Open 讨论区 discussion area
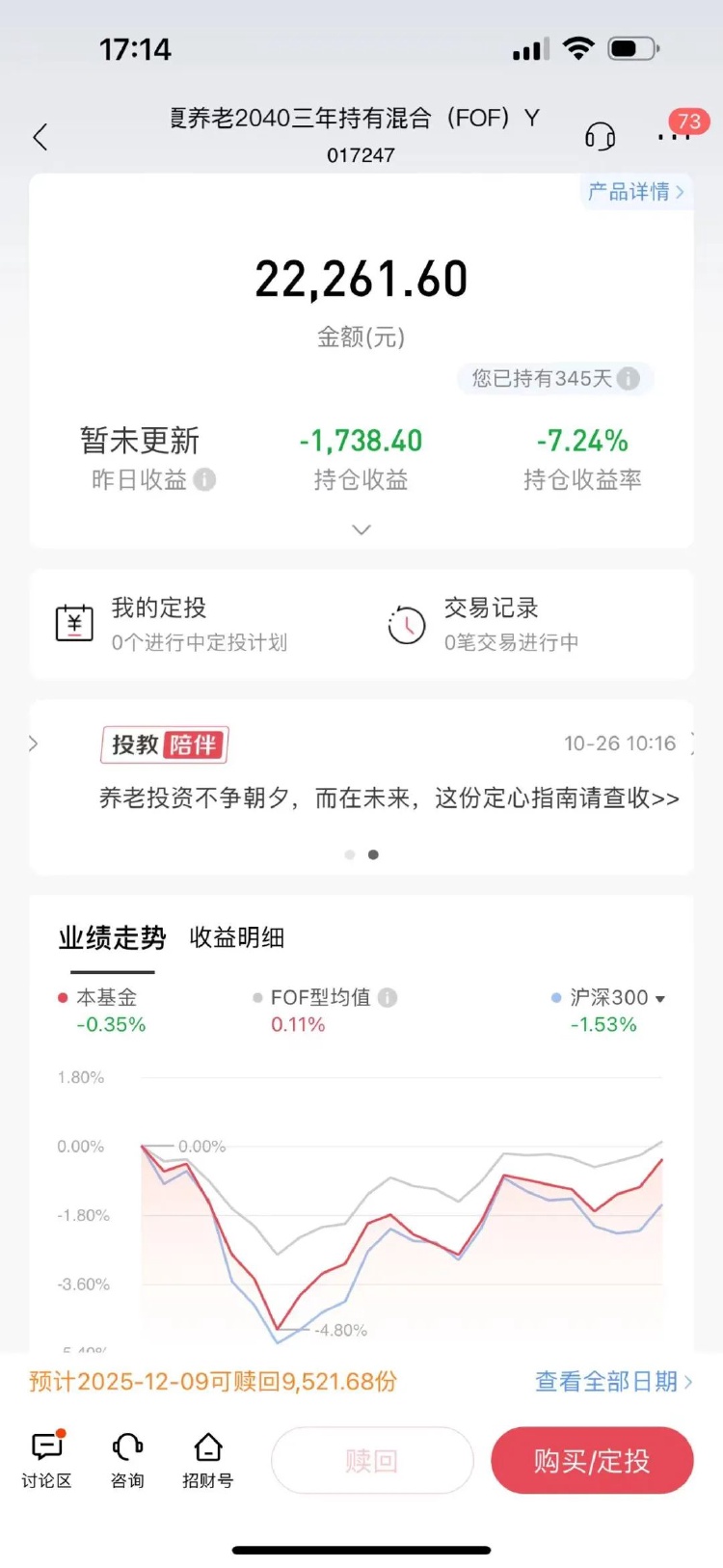 (x=46, y=1460)
